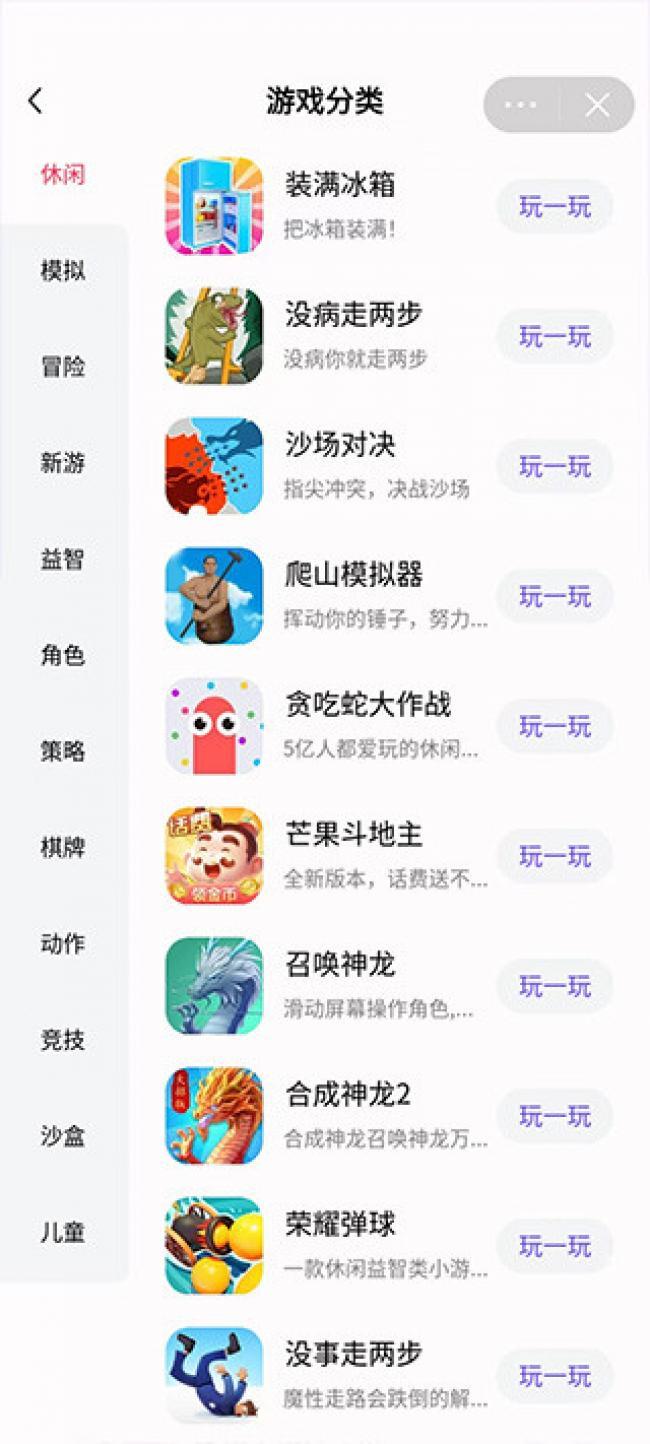Launch 荣耀弹球 with 玩一玩
This screenshot has height=1444, width=650.
pyautogui.click(x=554, y=1246)
